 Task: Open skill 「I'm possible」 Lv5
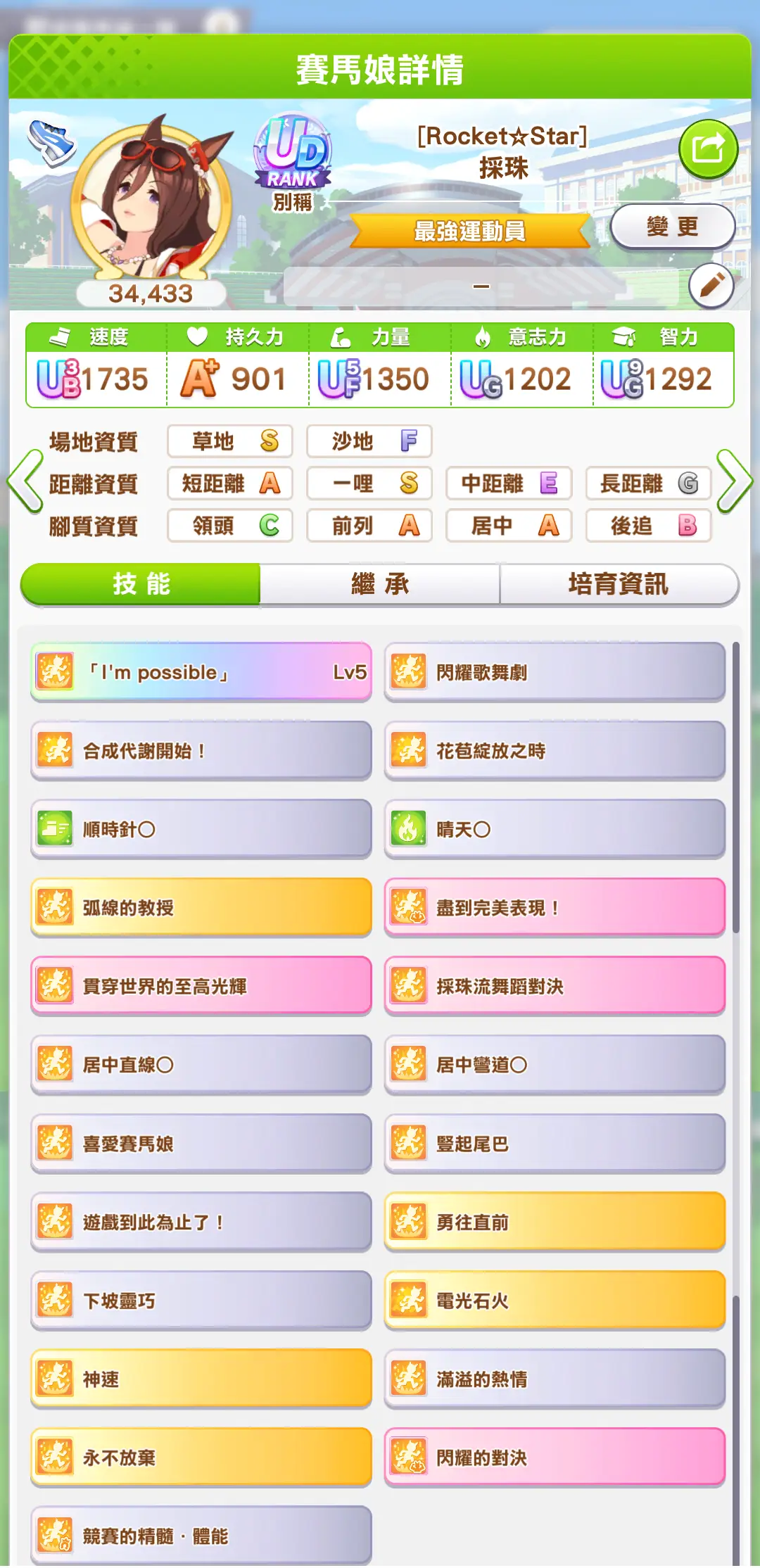[201, 671]
